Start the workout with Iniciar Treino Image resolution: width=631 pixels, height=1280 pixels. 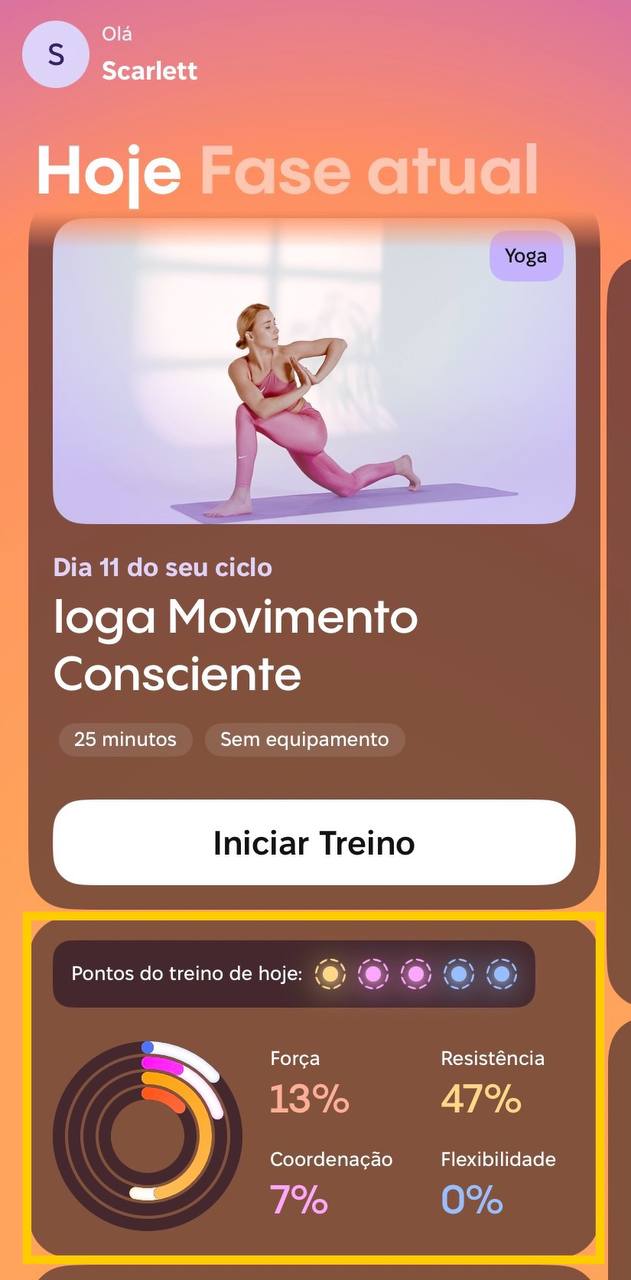[x=314, y=842]
